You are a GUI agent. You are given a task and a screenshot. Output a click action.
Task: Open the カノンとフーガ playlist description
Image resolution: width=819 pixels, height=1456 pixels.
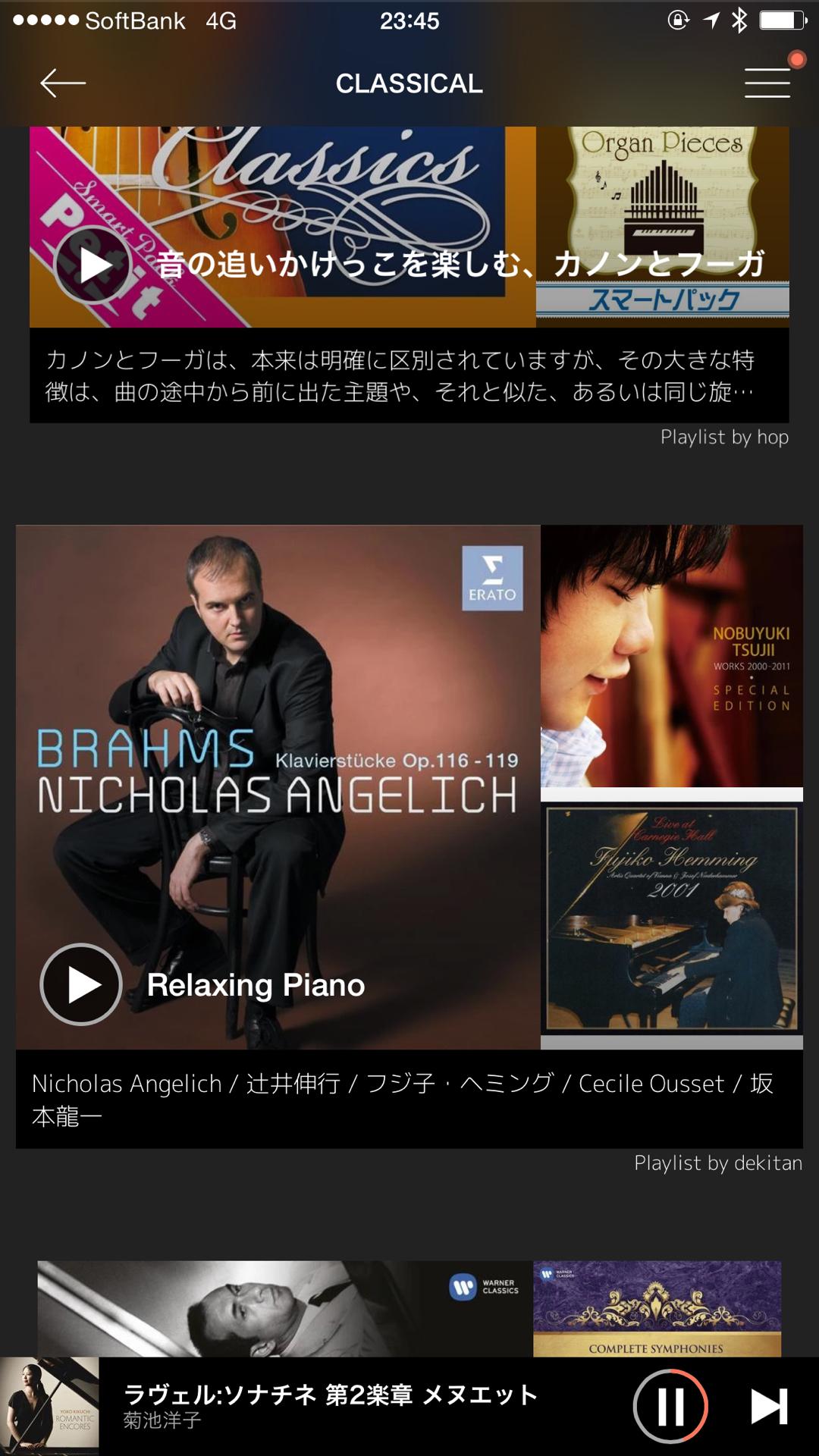pos(409,375)
